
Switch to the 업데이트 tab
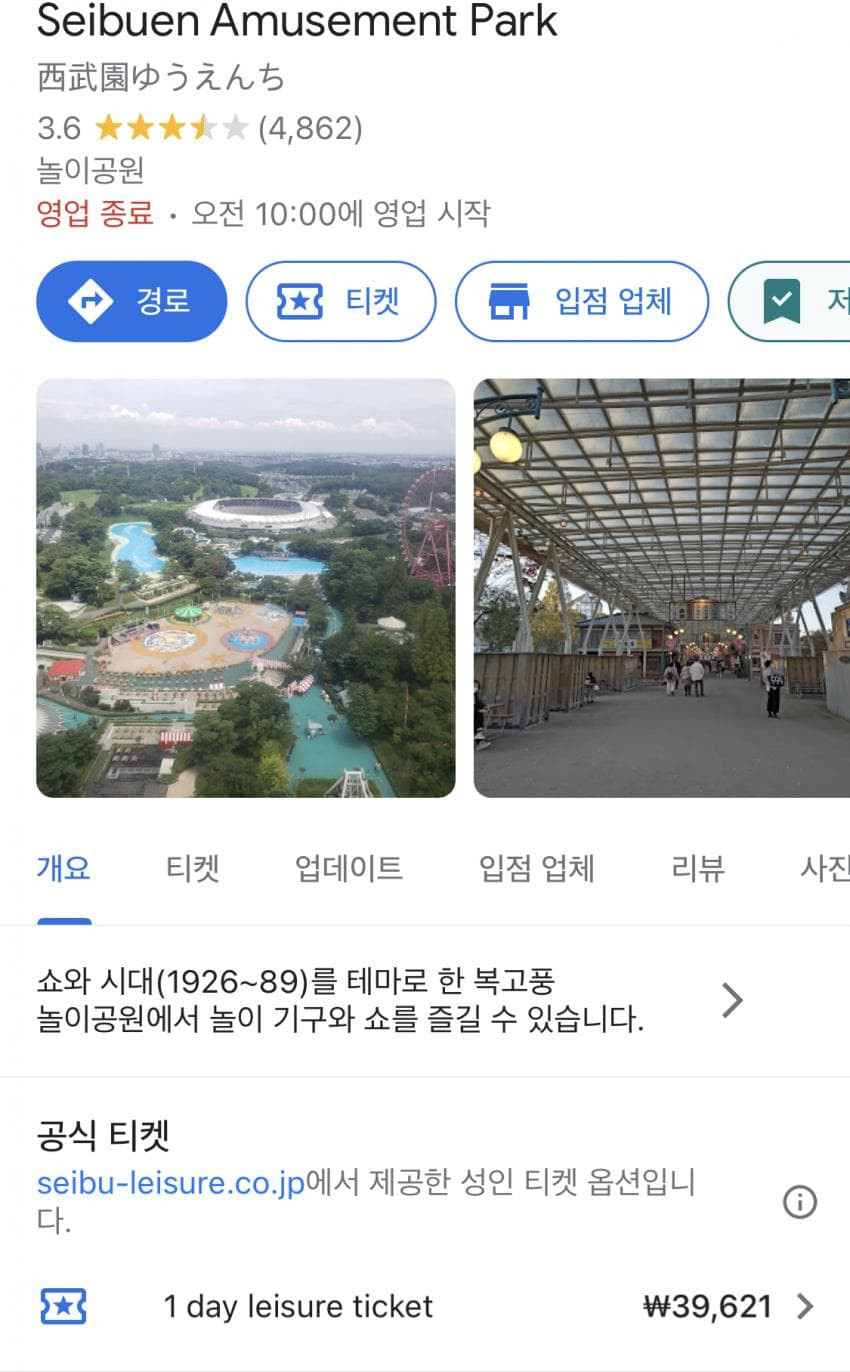click(x=348, y=869)
